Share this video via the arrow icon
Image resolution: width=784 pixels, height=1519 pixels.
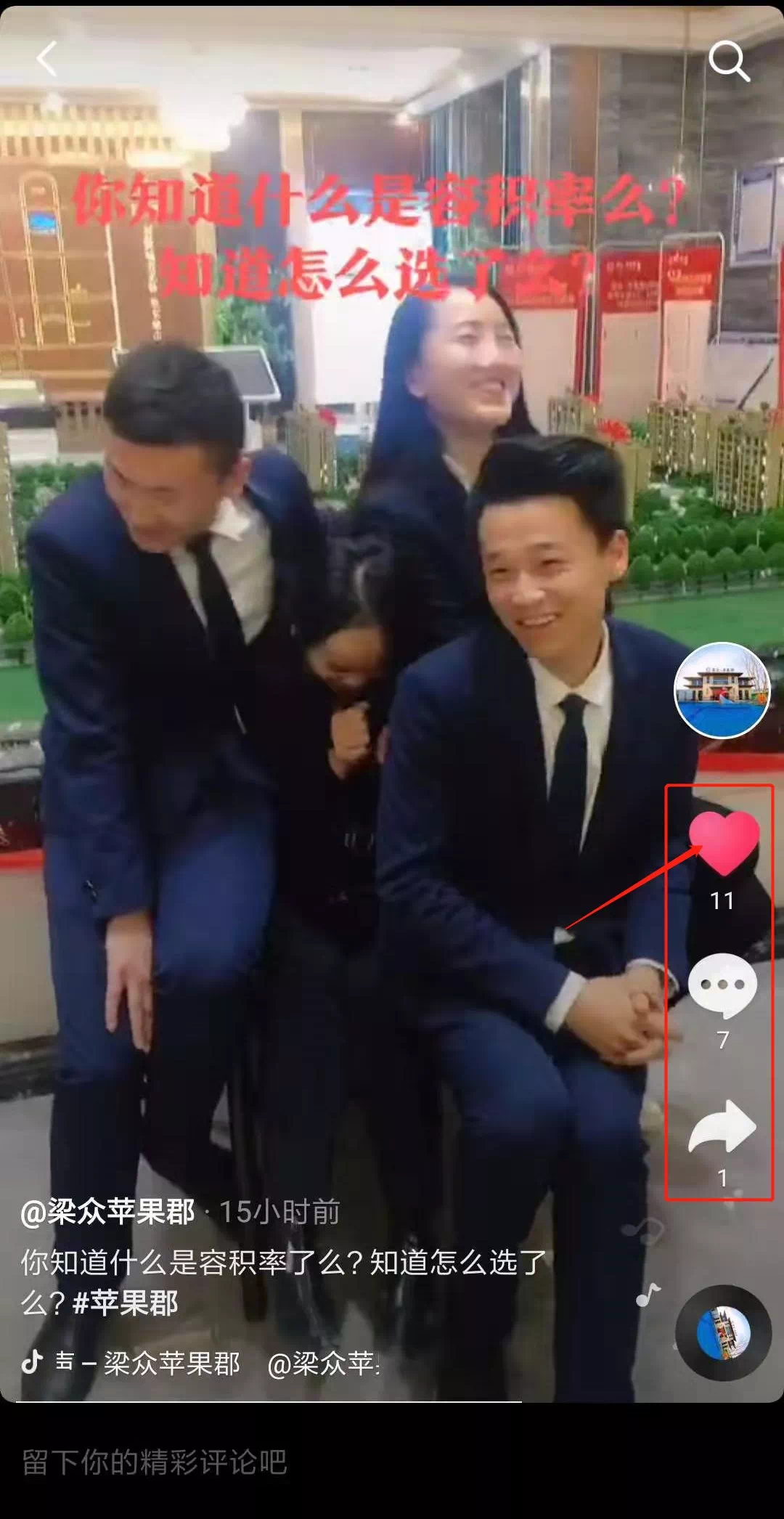[x=722, y=1127]
